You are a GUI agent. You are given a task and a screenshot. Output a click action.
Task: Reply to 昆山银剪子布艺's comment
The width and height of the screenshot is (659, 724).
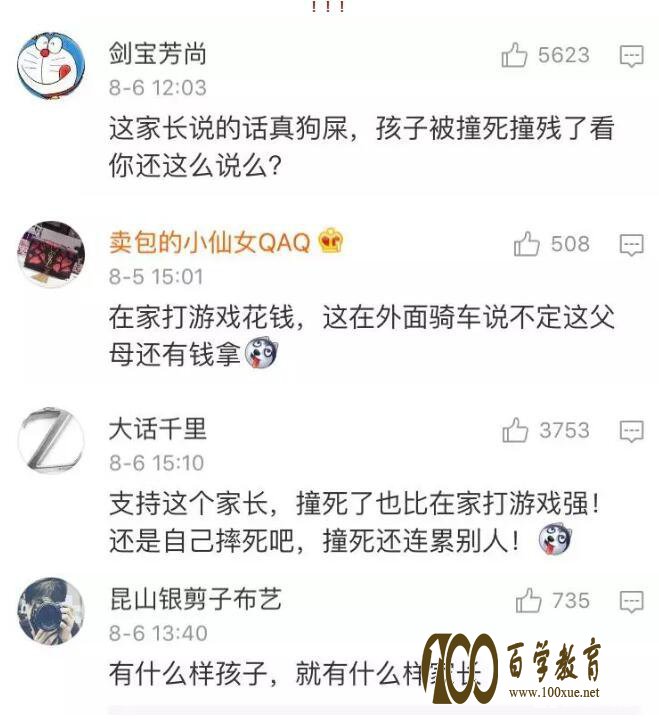coord(631,601)
